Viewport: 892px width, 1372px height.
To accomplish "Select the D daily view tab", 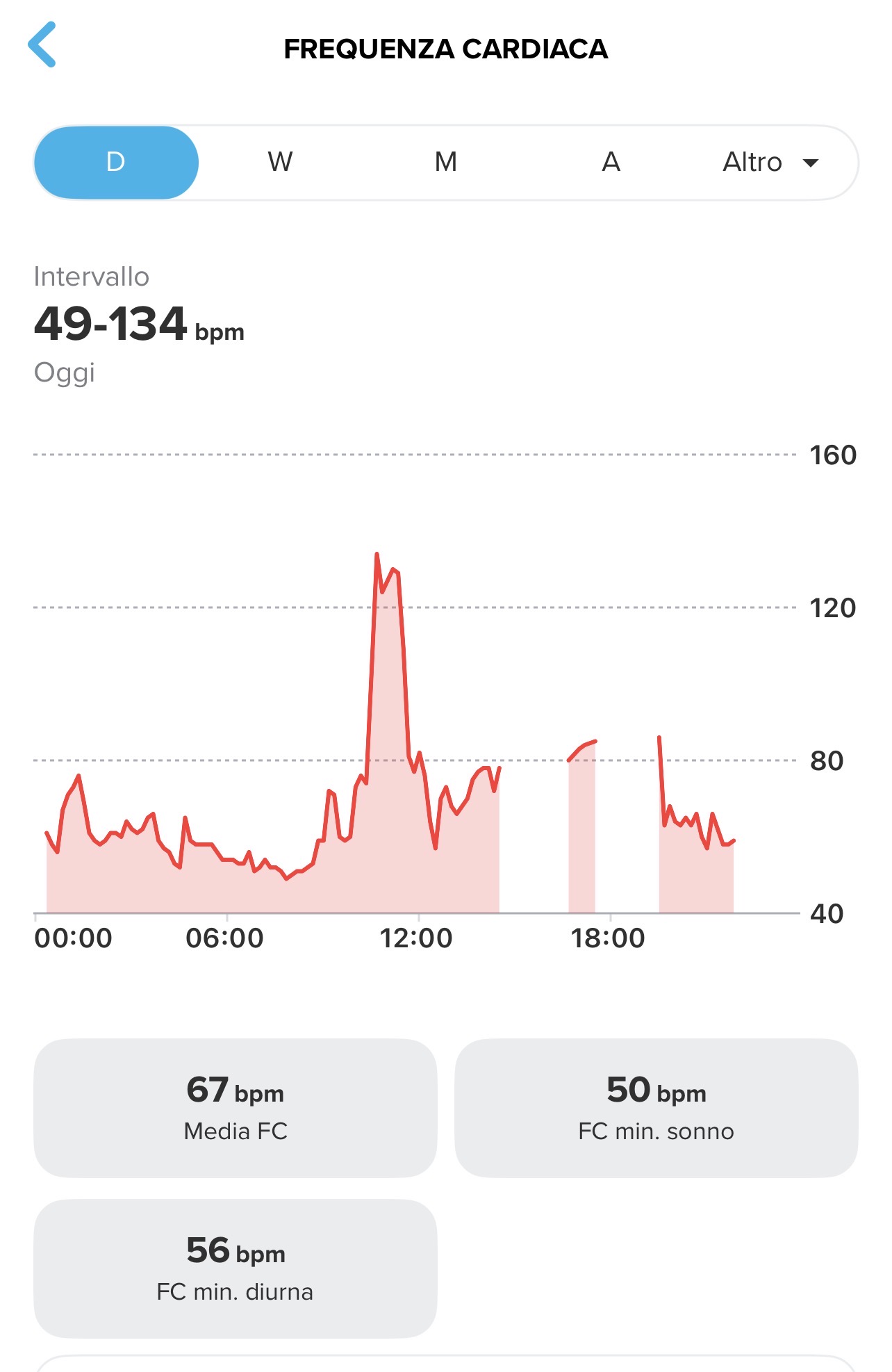I will [x=116, y=163].
